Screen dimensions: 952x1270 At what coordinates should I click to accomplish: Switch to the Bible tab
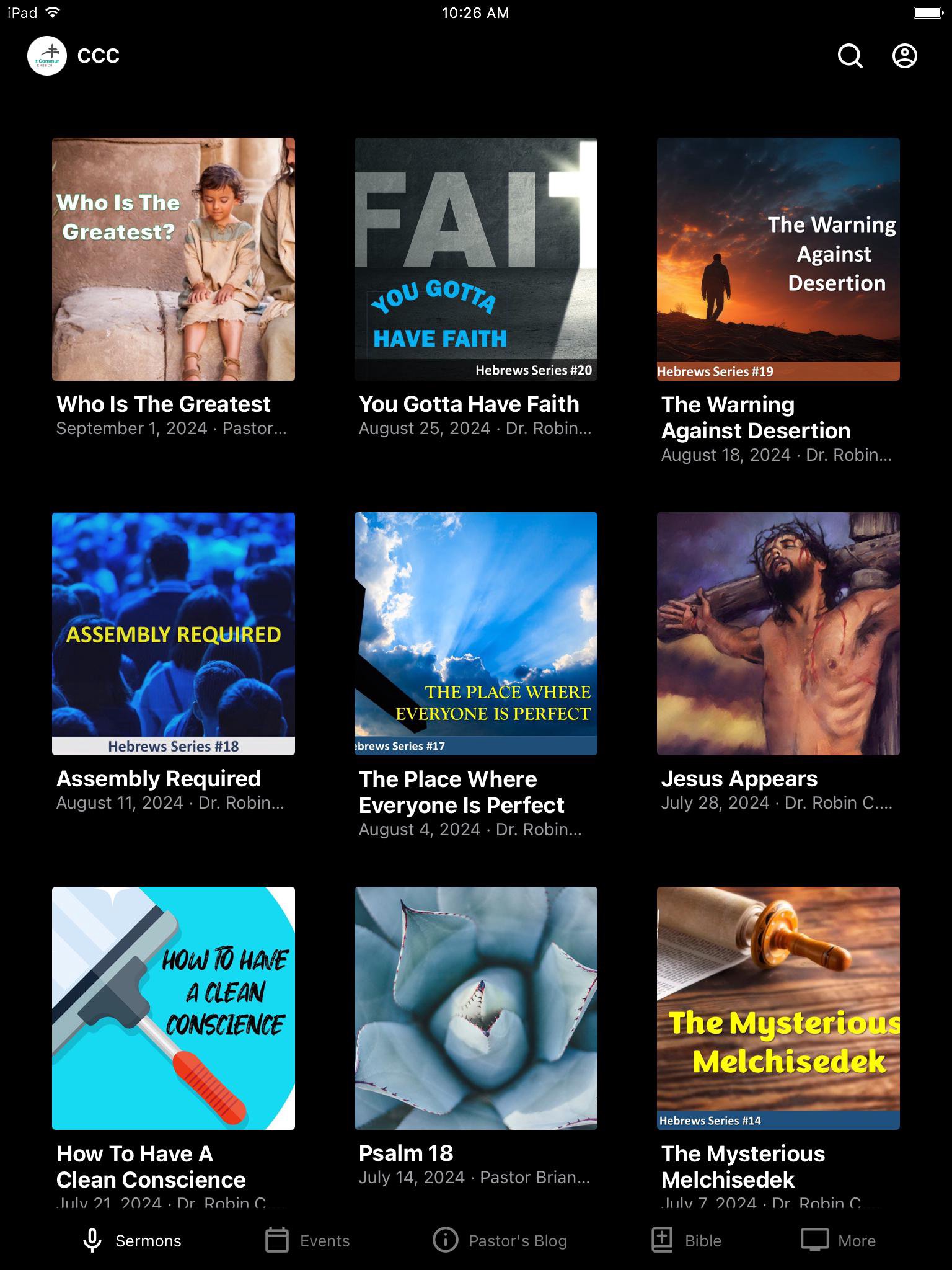pos(686,1240)
